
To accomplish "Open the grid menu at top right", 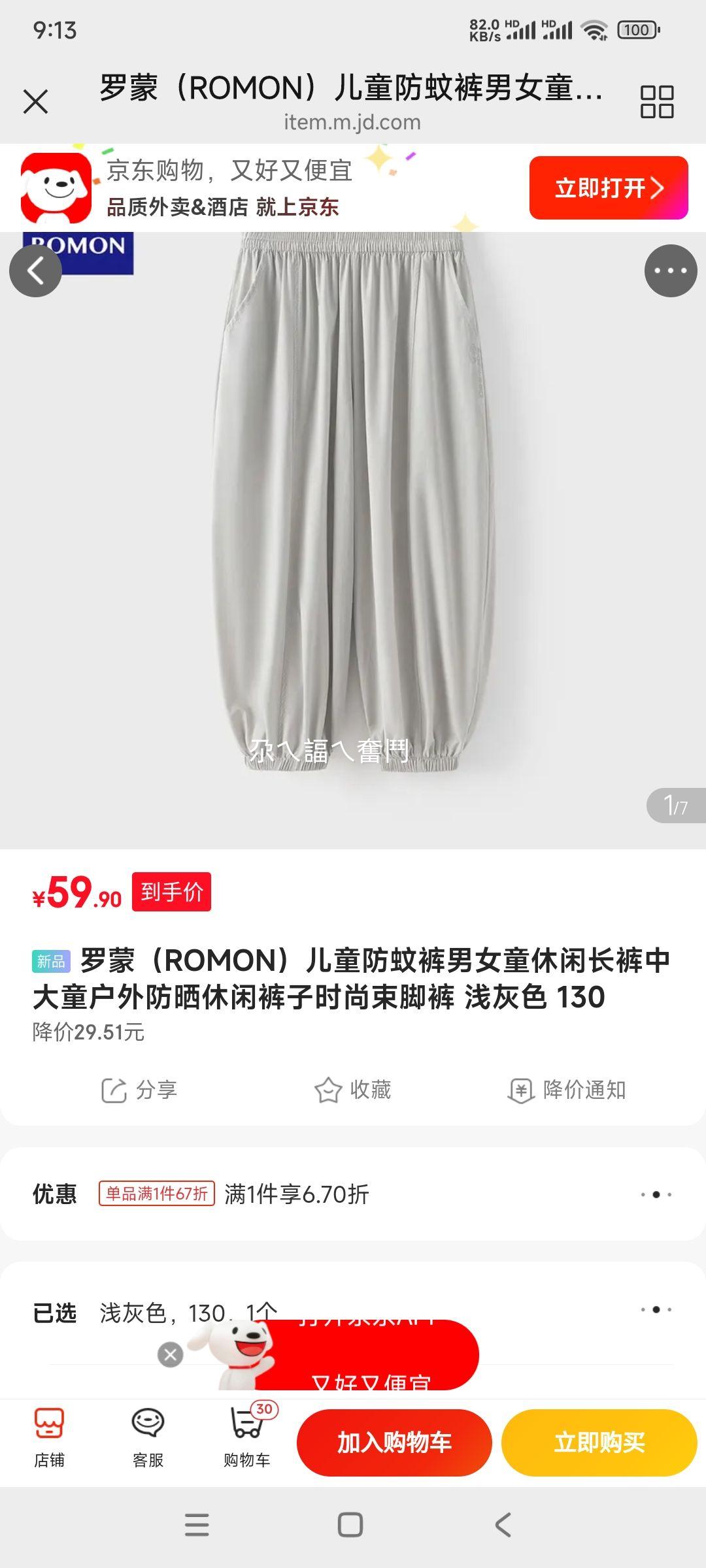I will coord(656,101).
